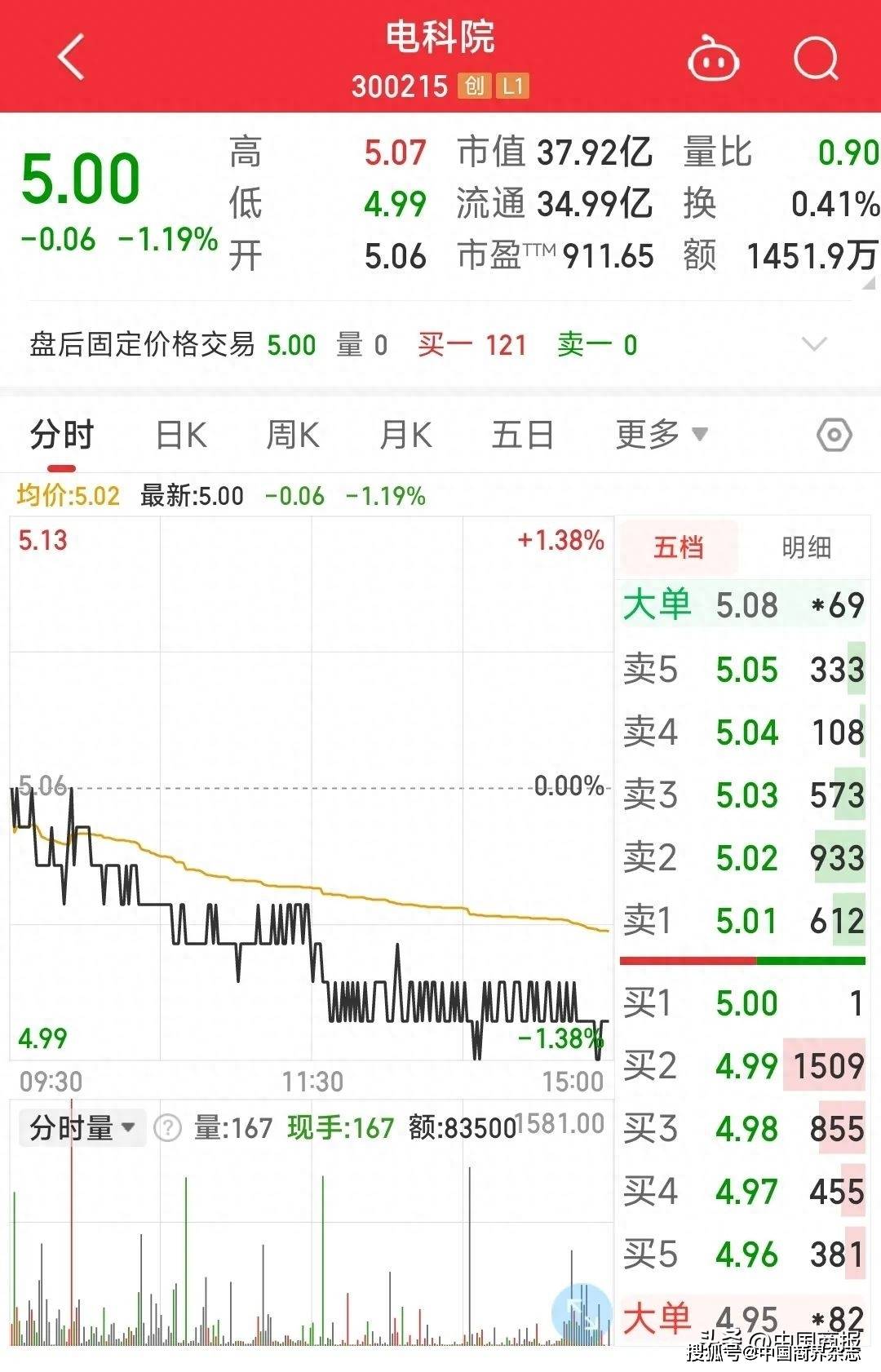The height and width of the screenshot is (1372, 881).
Task: Select the 周K chart tab
Action: pos(293,435)
